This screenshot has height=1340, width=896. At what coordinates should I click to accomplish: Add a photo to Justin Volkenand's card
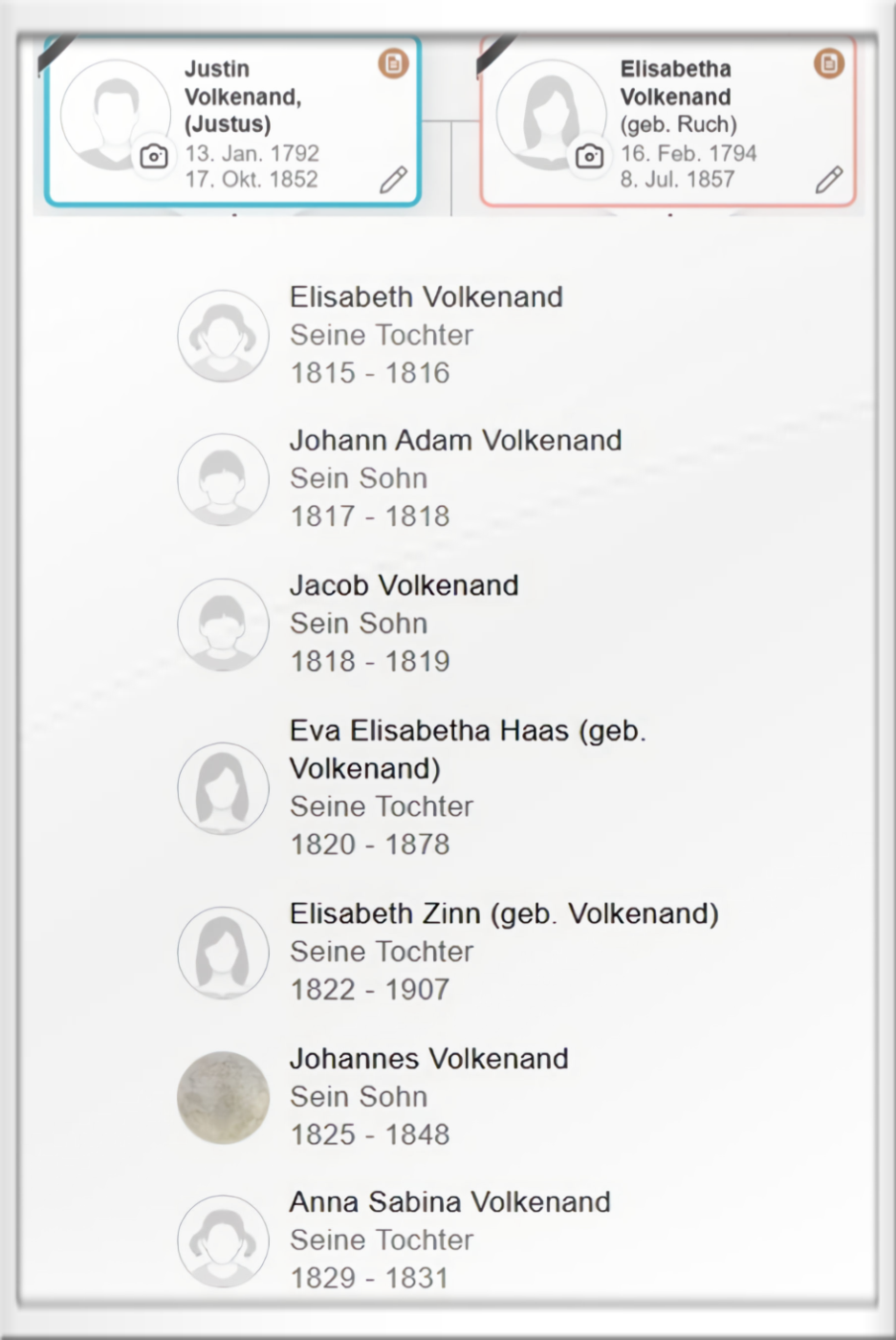point(154,156)
